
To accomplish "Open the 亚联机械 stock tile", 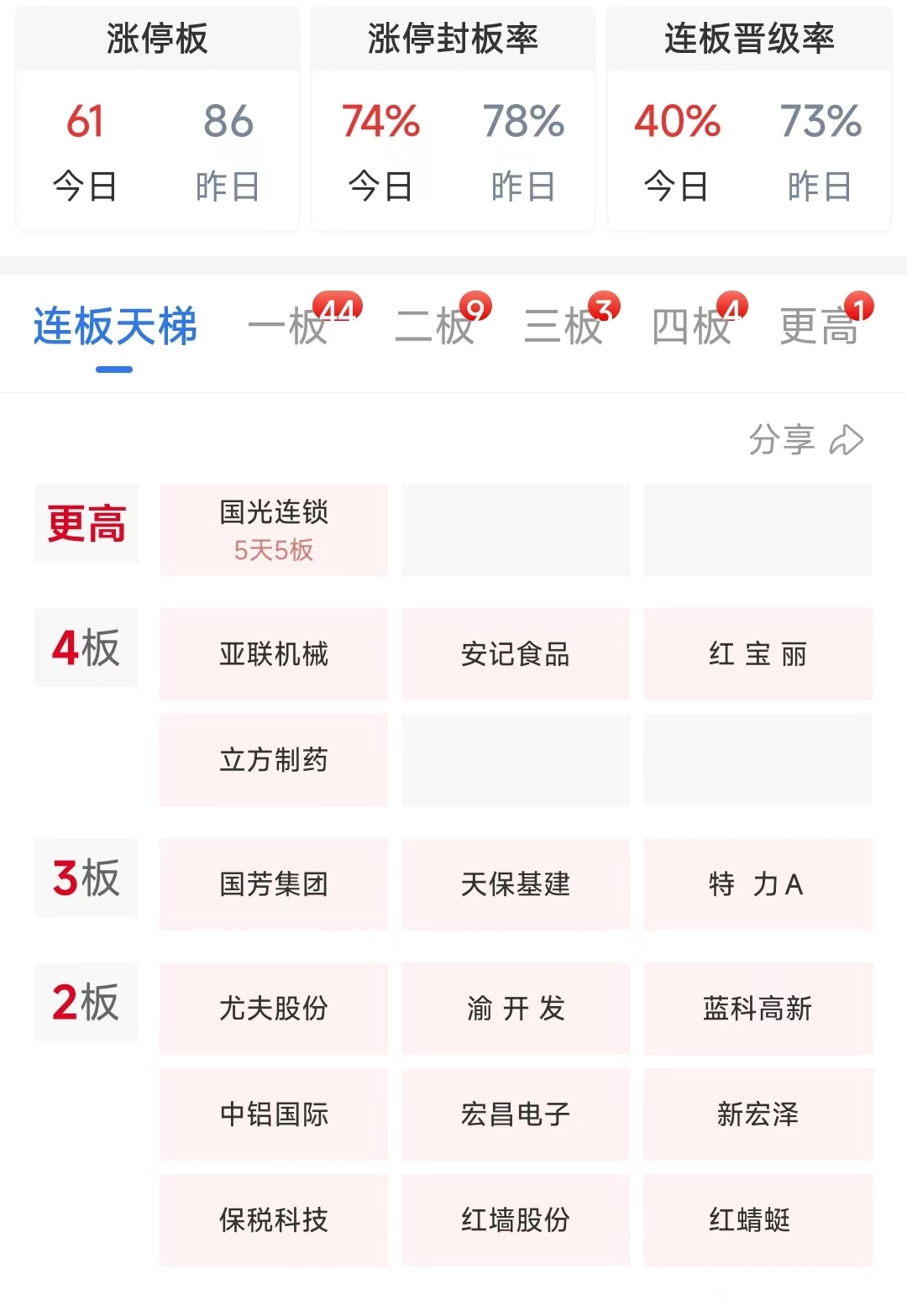I will (274, 654).
